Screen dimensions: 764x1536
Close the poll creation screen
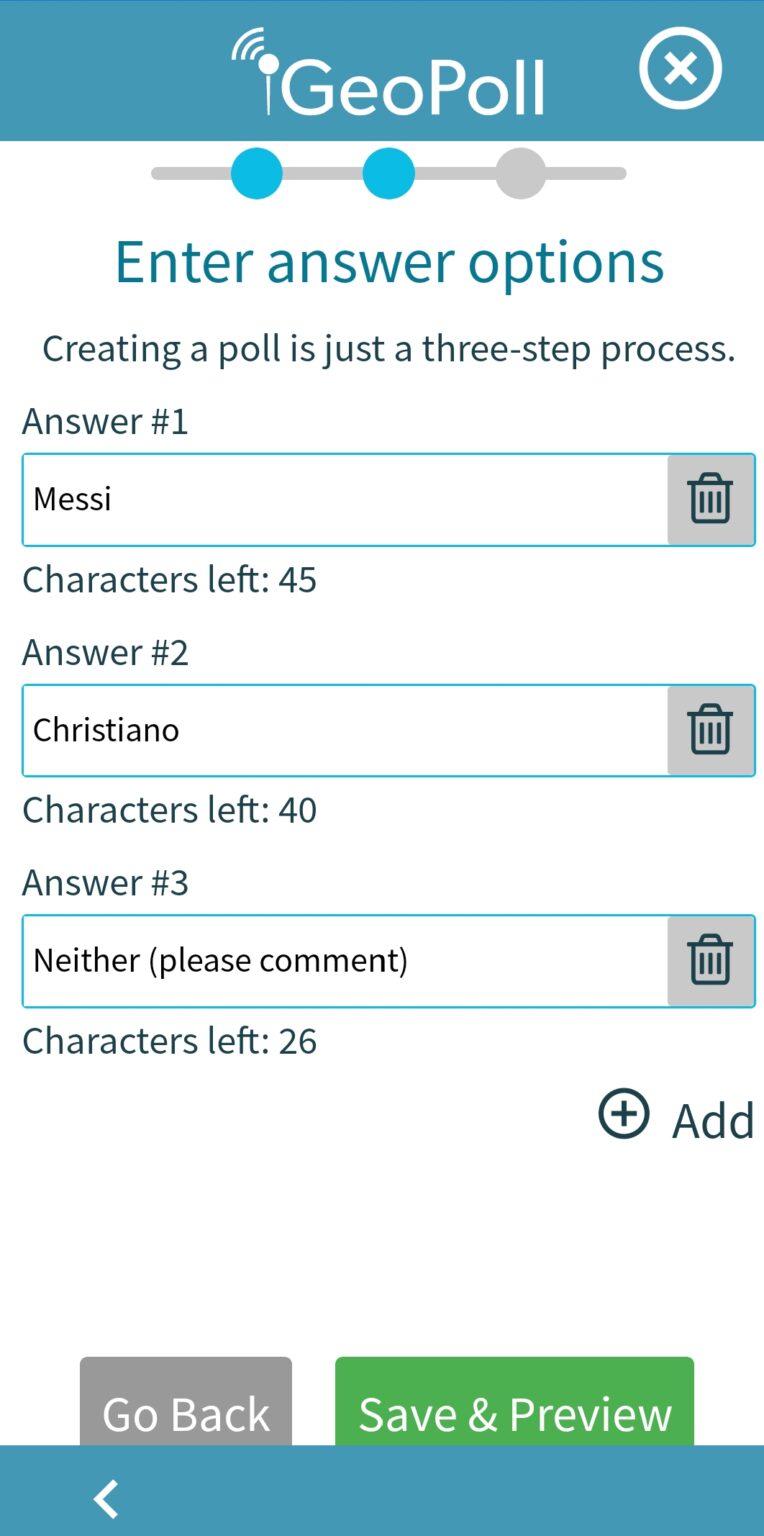(x=680, y=68)
